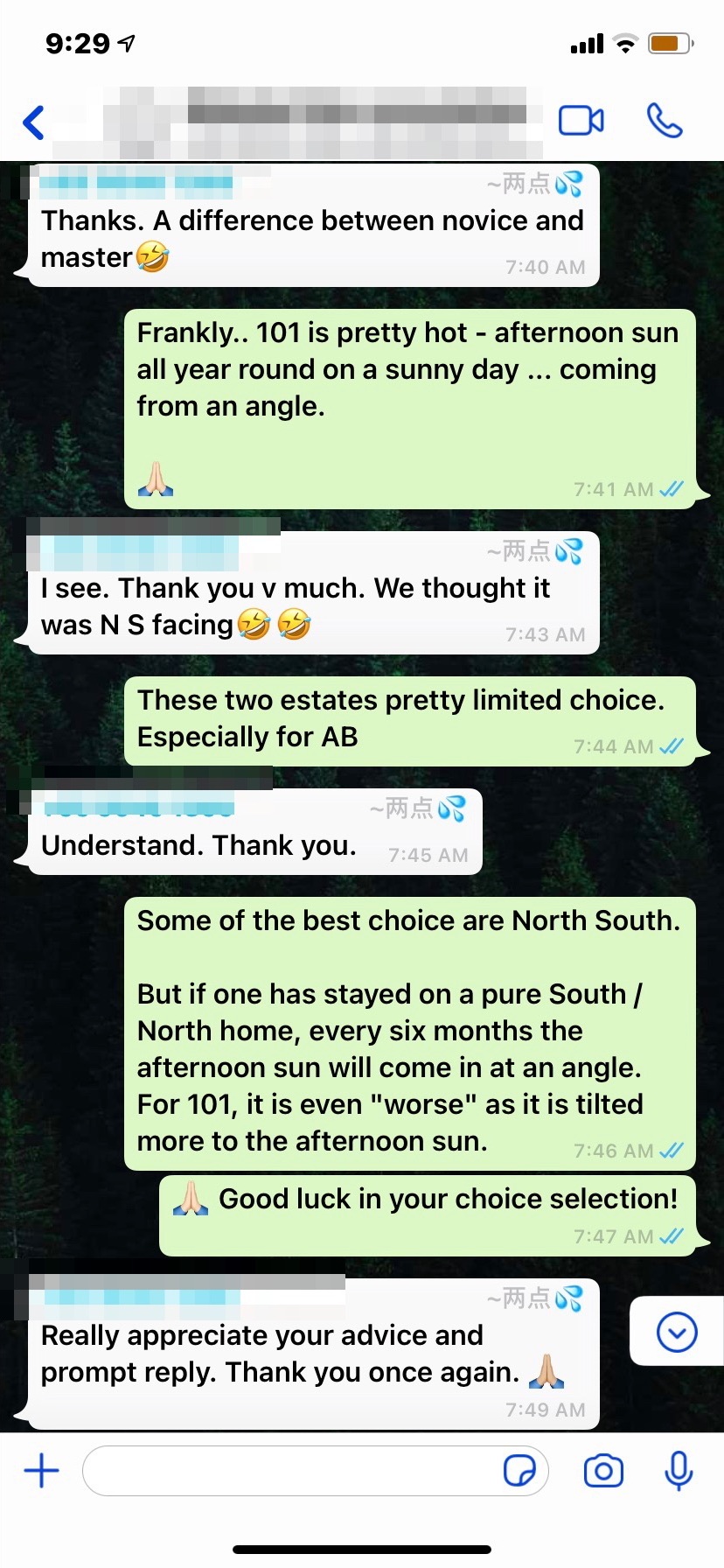
Task: Focus the message text field
Action: point(289,1471)
